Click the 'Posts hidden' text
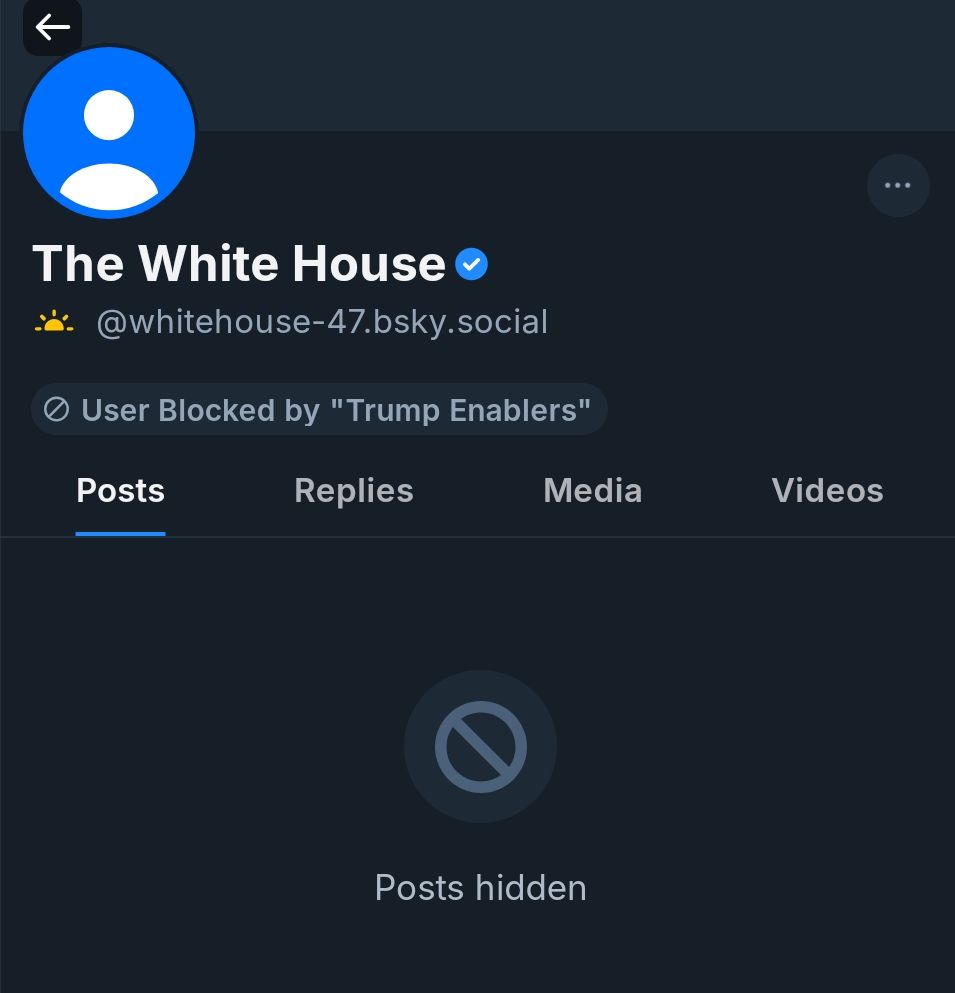Image resolution: width=955 pixels, height=993 pixels. coord(480,888)
